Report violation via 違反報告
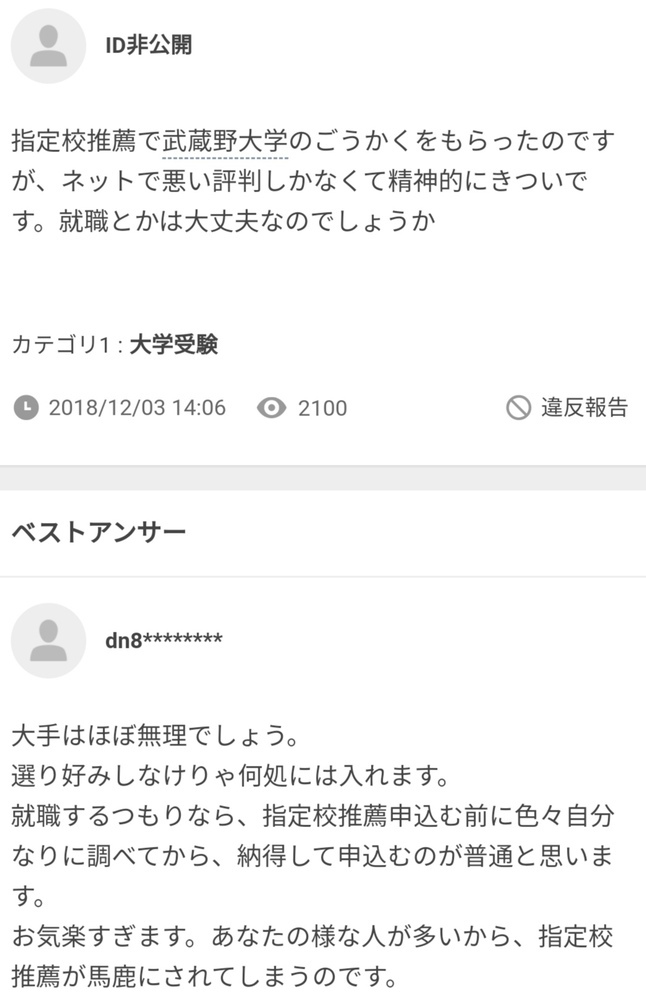The height and width of the screenshot is (999, 646). [x=568, y=407]
